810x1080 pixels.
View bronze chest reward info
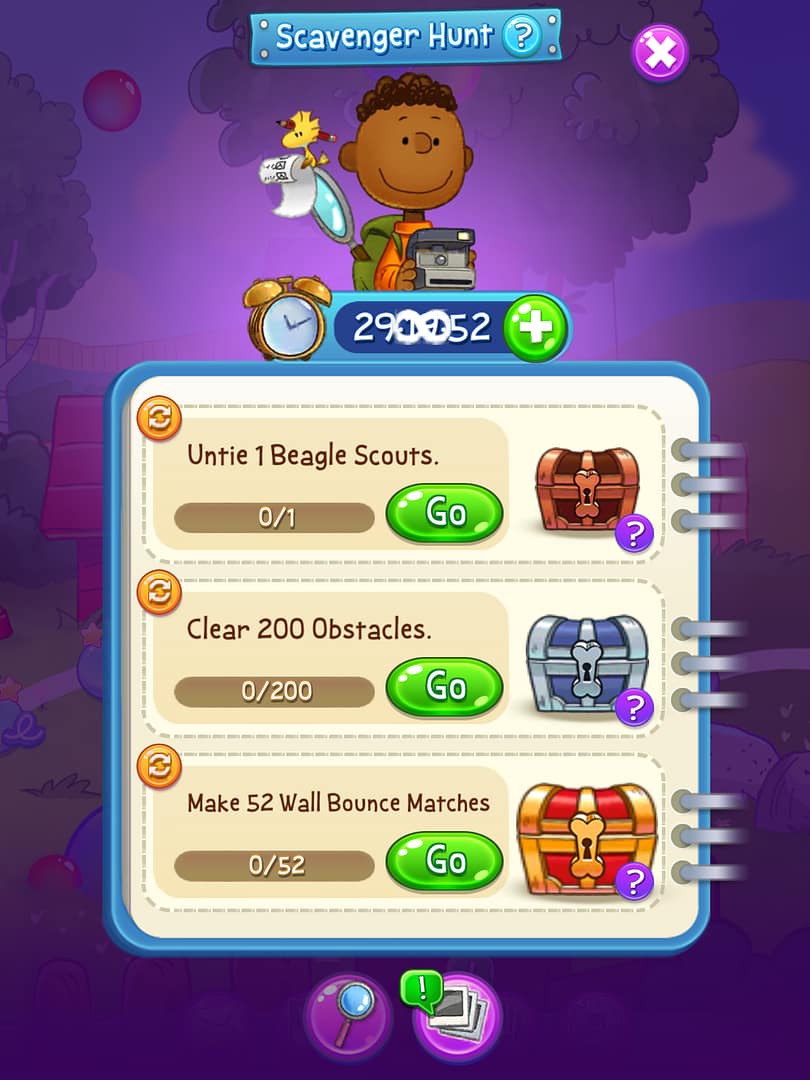pos(633,534)
